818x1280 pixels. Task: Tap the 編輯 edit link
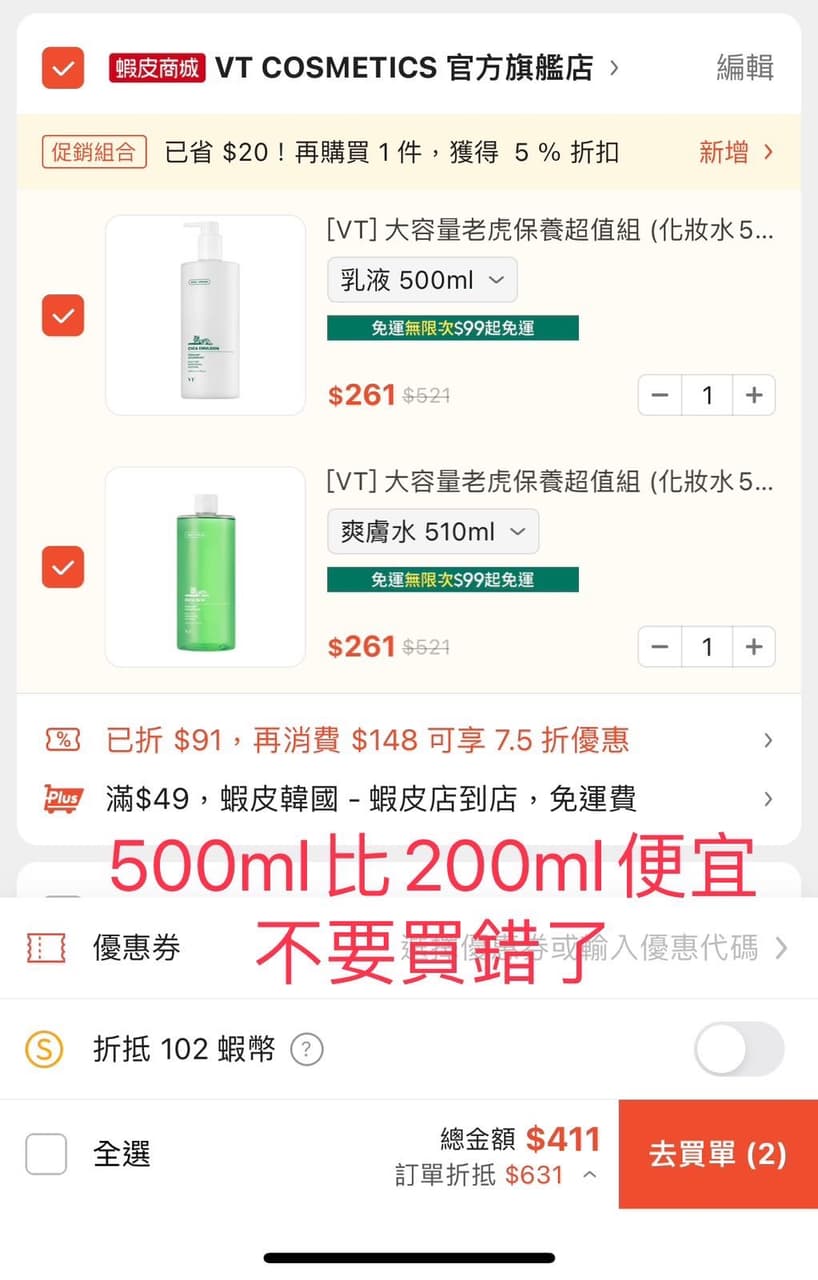click(x=744, y=67)
